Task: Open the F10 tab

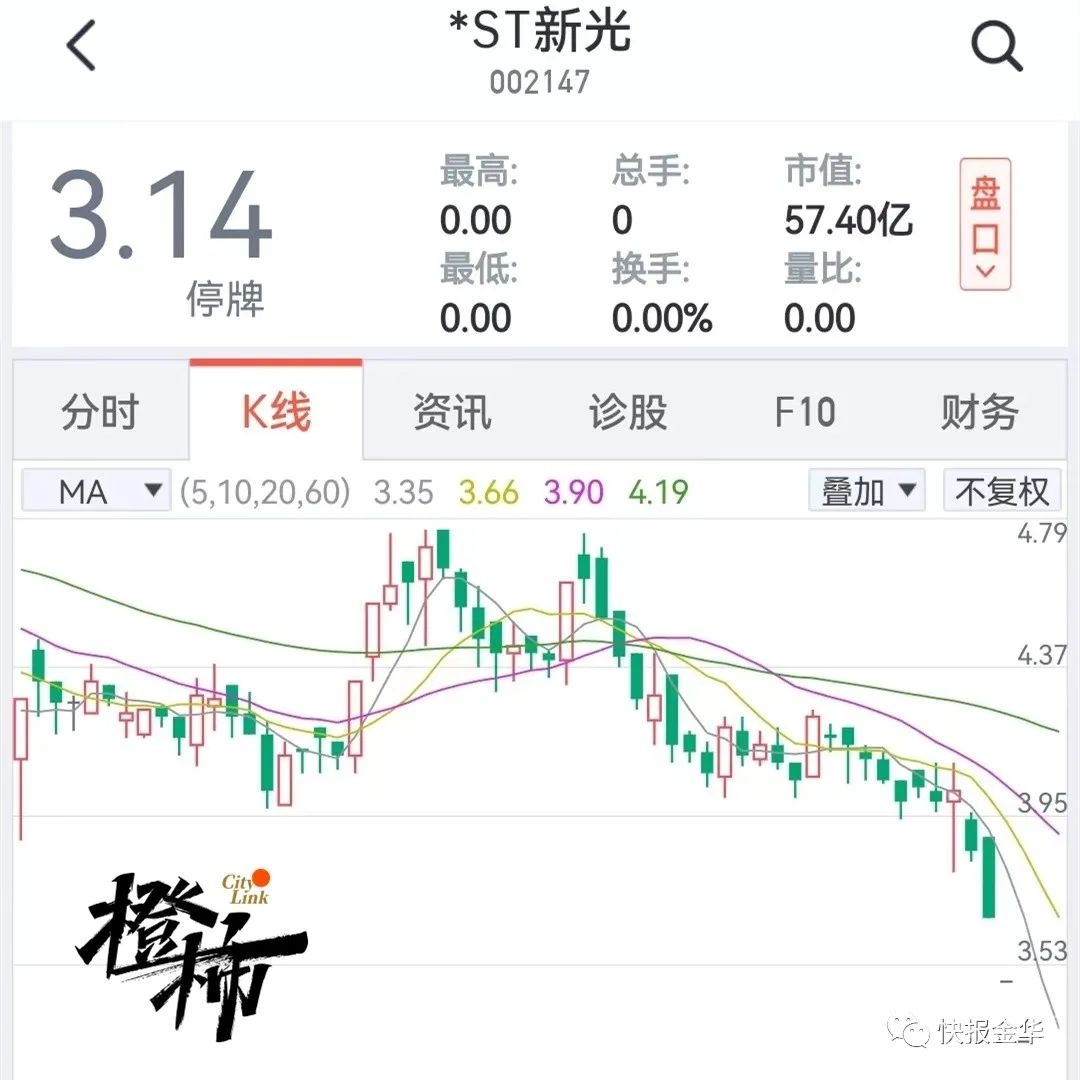Action: pos(804,412)
